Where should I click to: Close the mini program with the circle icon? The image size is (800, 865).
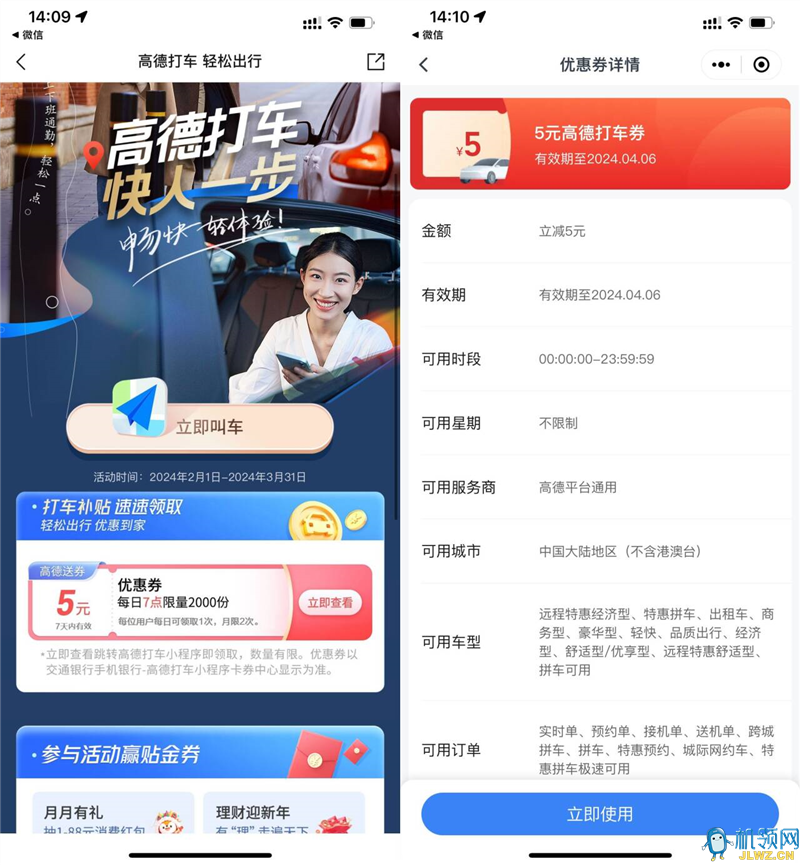pyautogui.click(x=762, y=65)
